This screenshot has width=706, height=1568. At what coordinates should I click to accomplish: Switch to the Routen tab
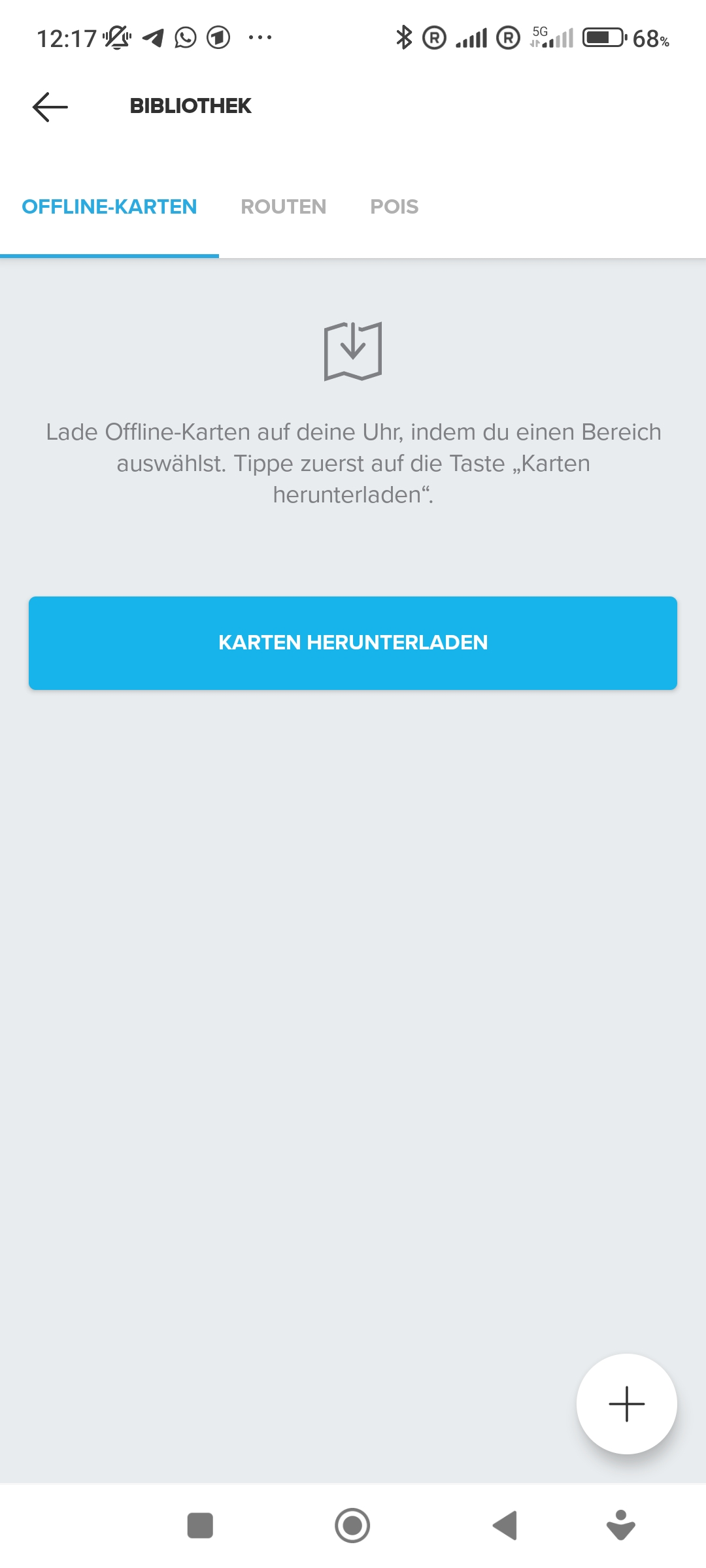tap(284, 207)
